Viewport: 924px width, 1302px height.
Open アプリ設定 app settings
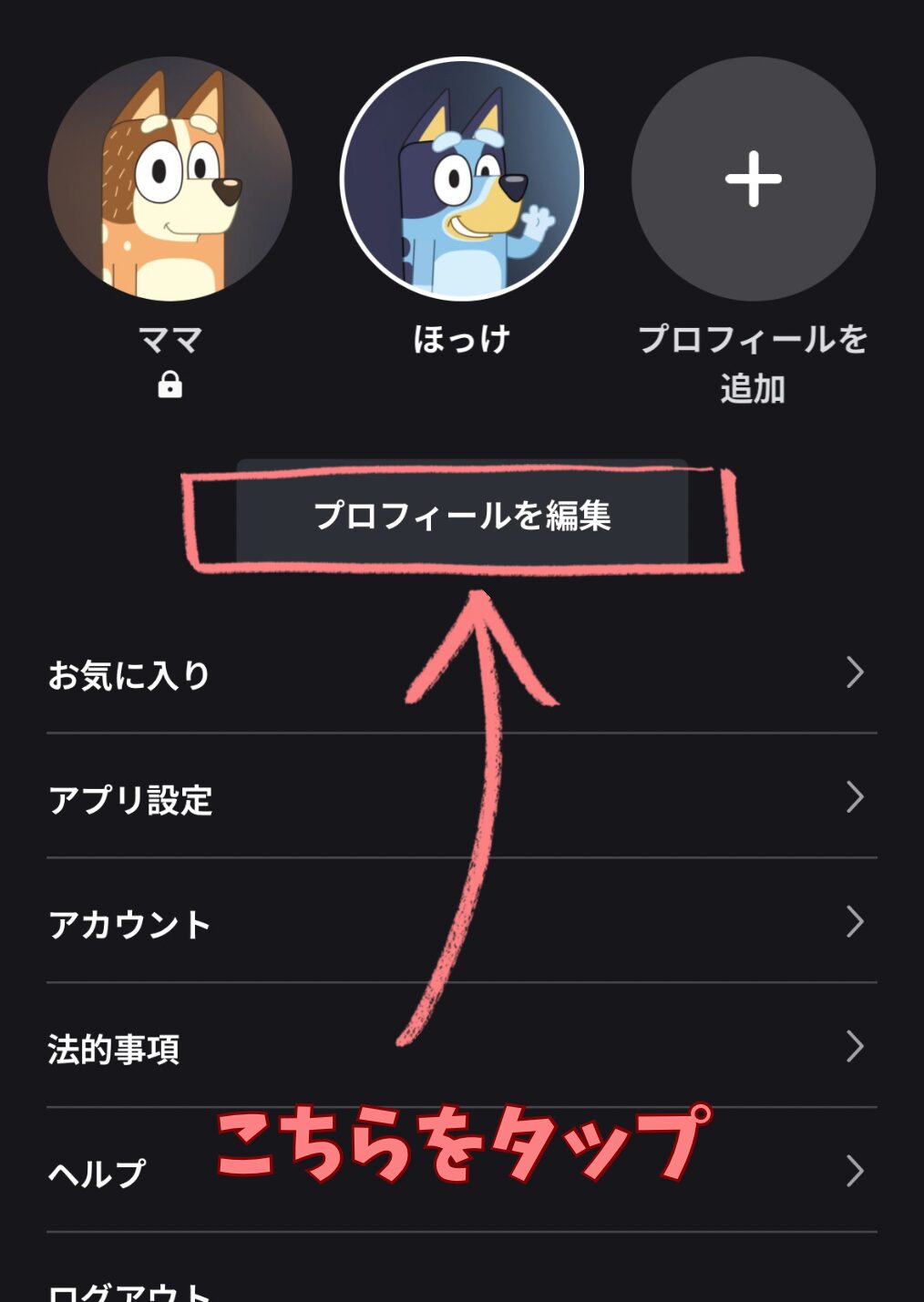pos(461,799)
